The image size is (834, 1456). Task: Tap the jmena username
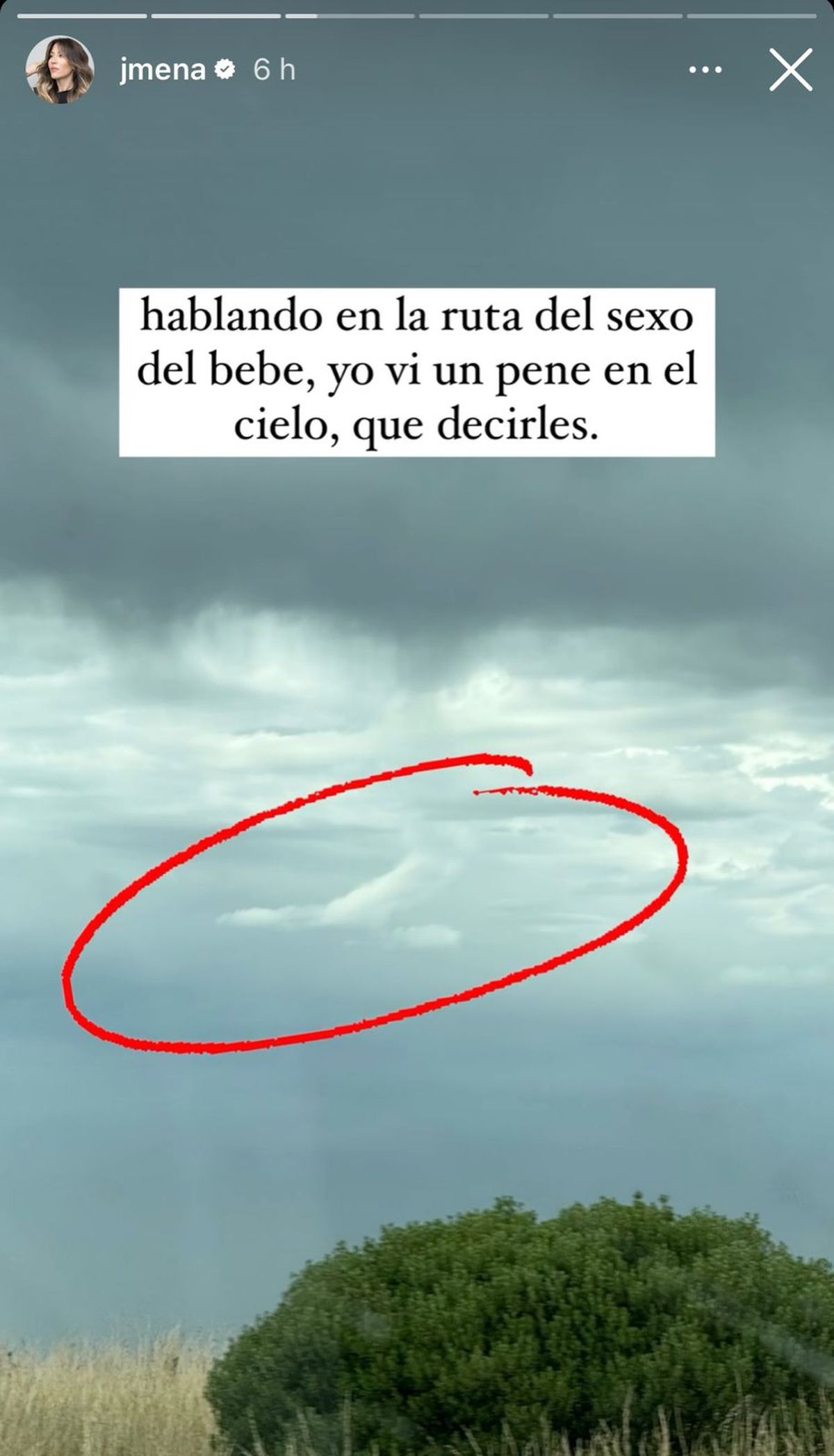pos(162,70)
